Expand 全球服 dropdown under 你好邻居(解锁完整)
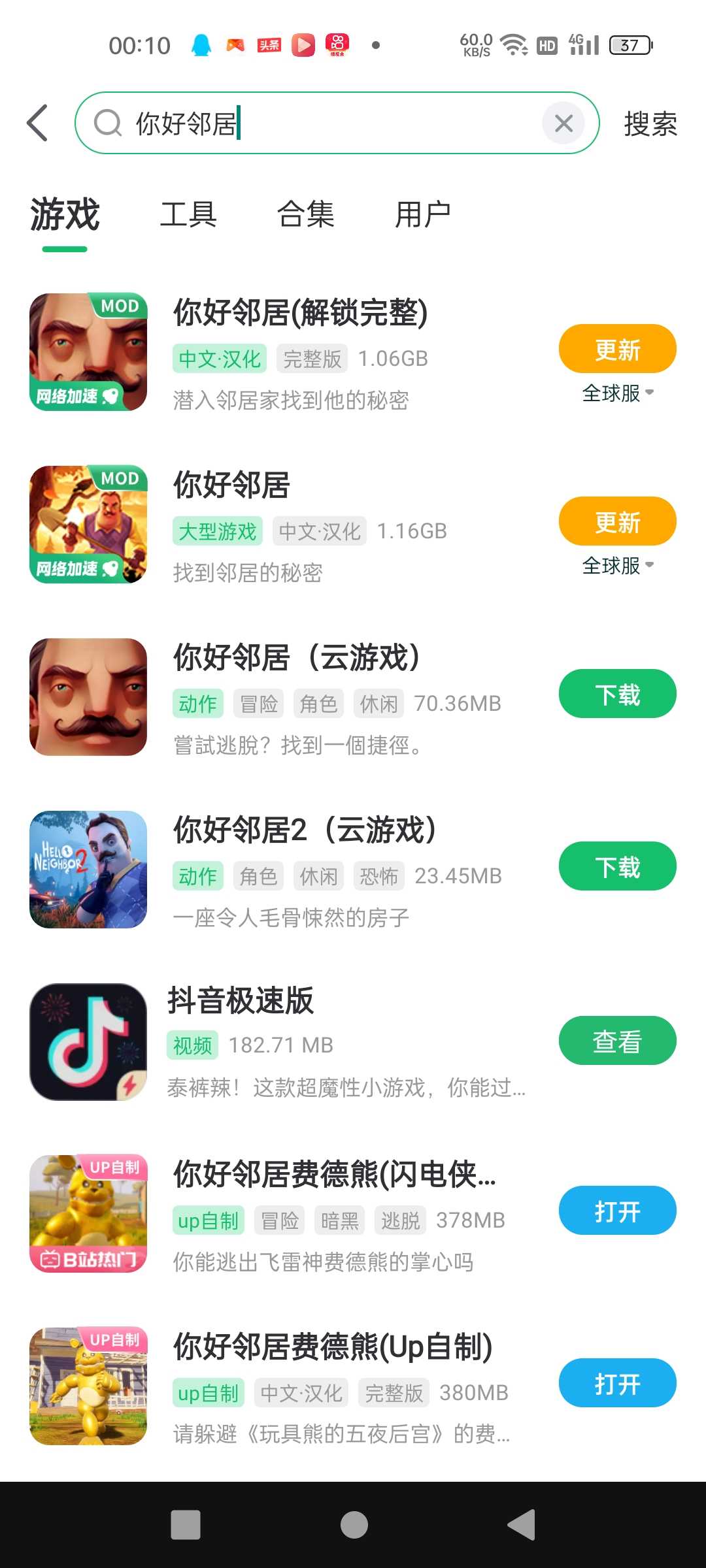Image resolution: width=706 pixels, height=1568 pixels. [617, 393]
